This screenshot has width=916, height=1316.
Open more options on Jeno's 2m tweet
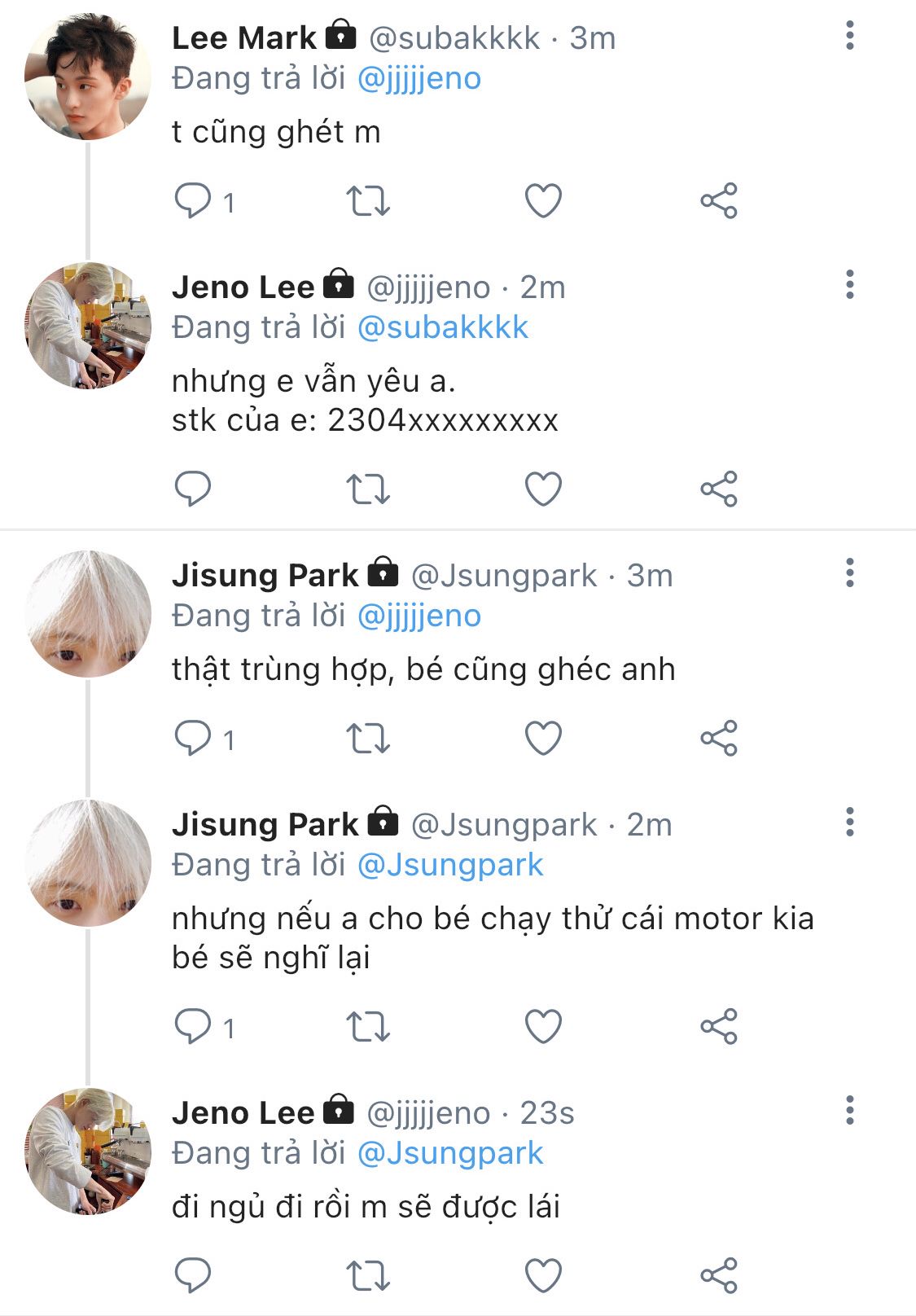pos(849,285)
